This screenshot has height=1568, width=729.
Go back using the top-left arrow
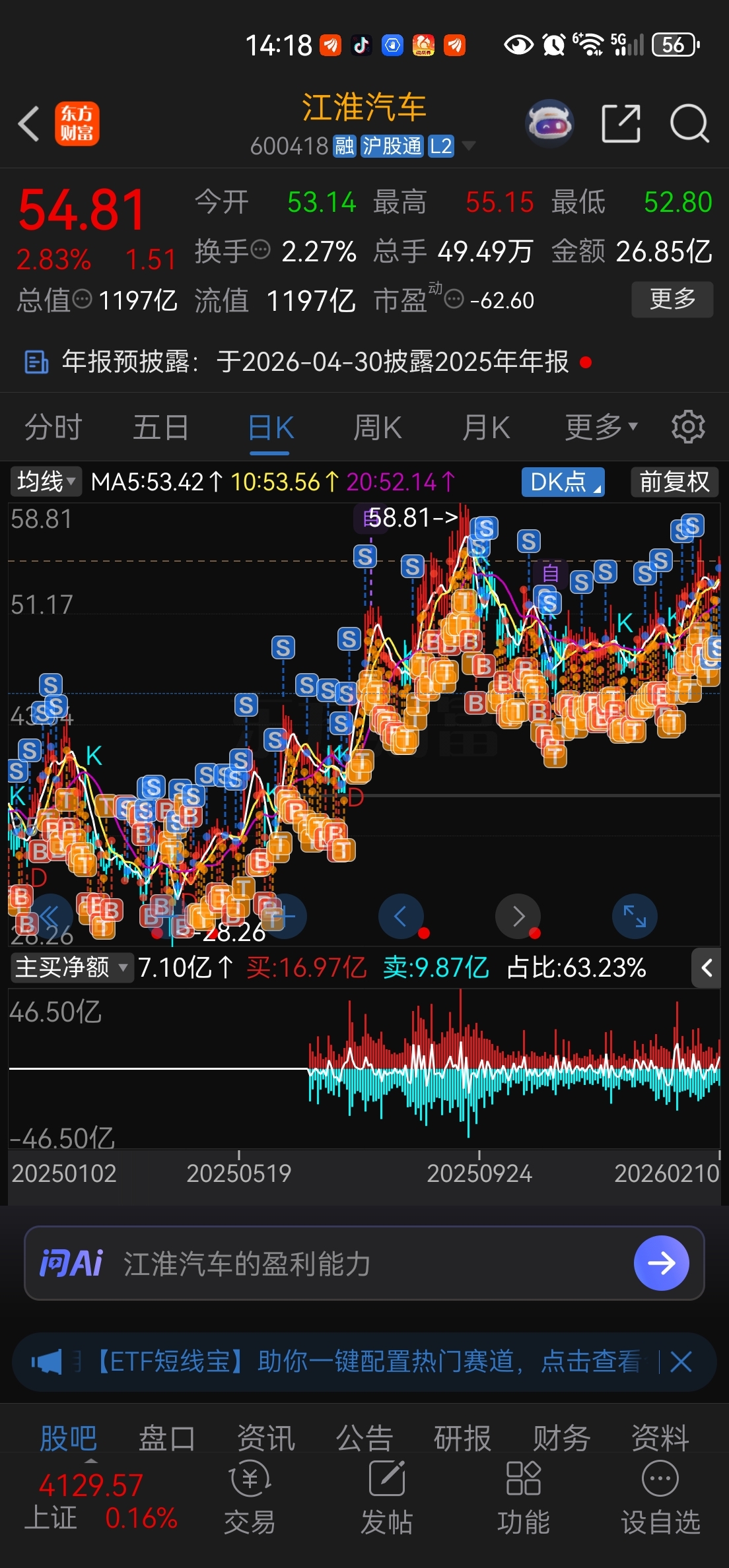pos(29,123)
